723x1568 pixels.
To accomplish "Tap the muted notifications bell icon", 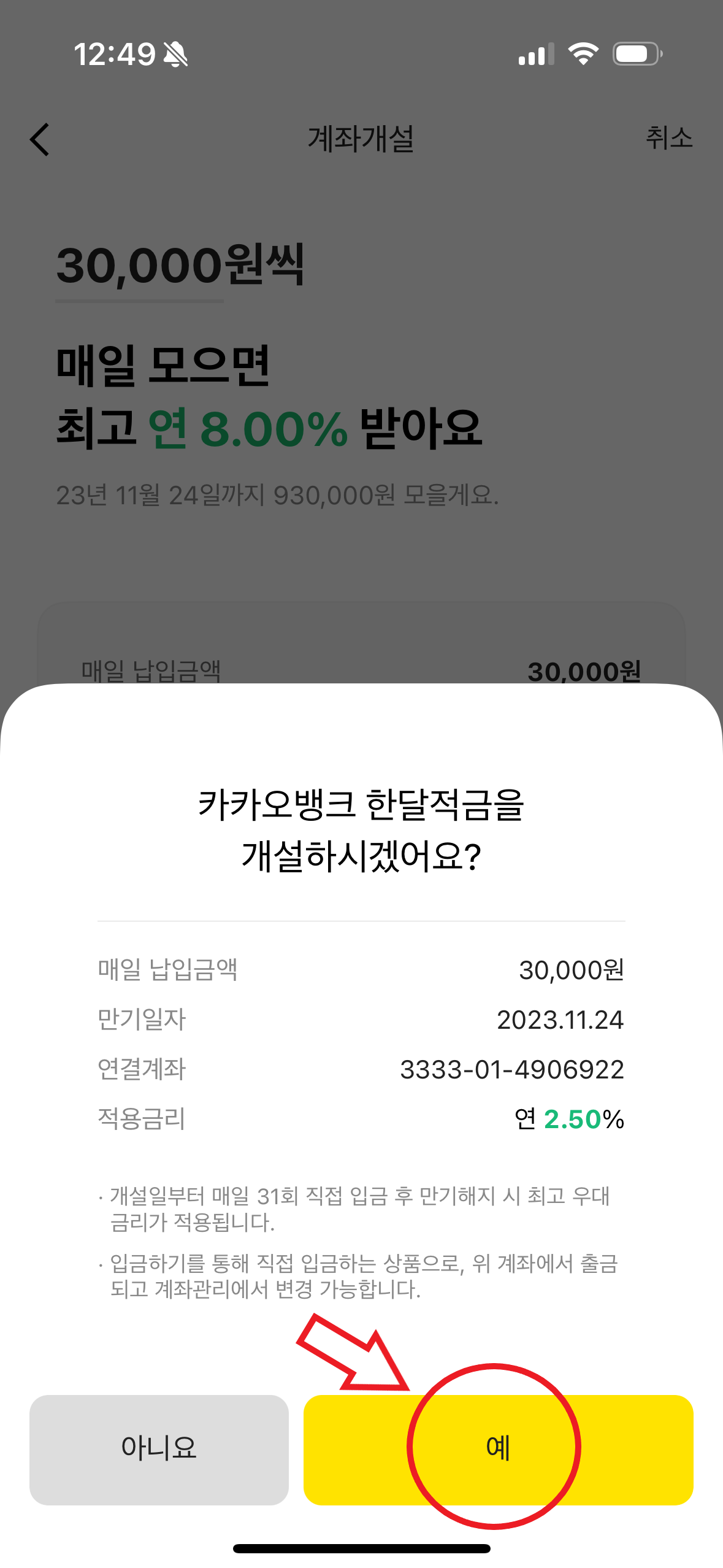I will 174,54.
